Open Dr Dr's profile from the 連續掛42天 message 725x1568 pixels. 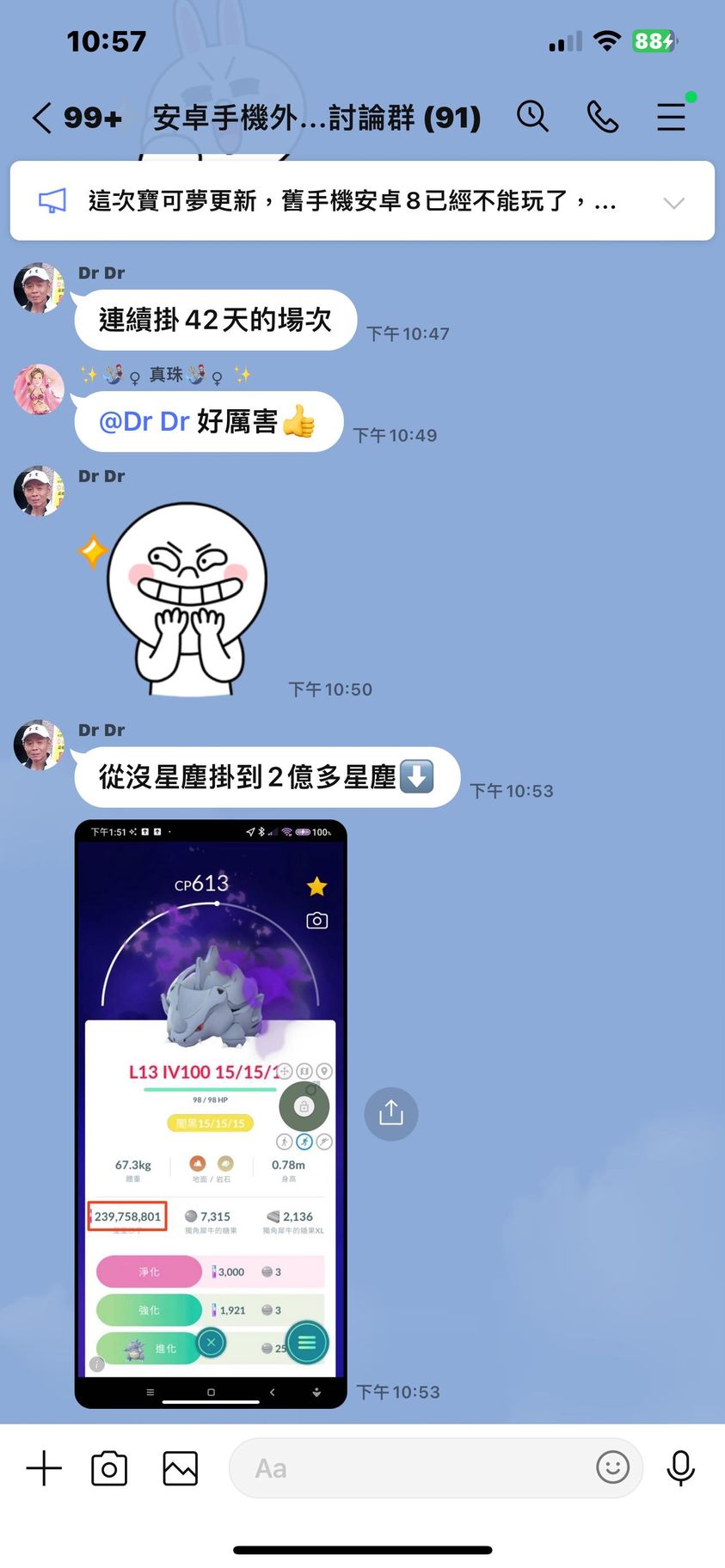click(x=40, y=288)
